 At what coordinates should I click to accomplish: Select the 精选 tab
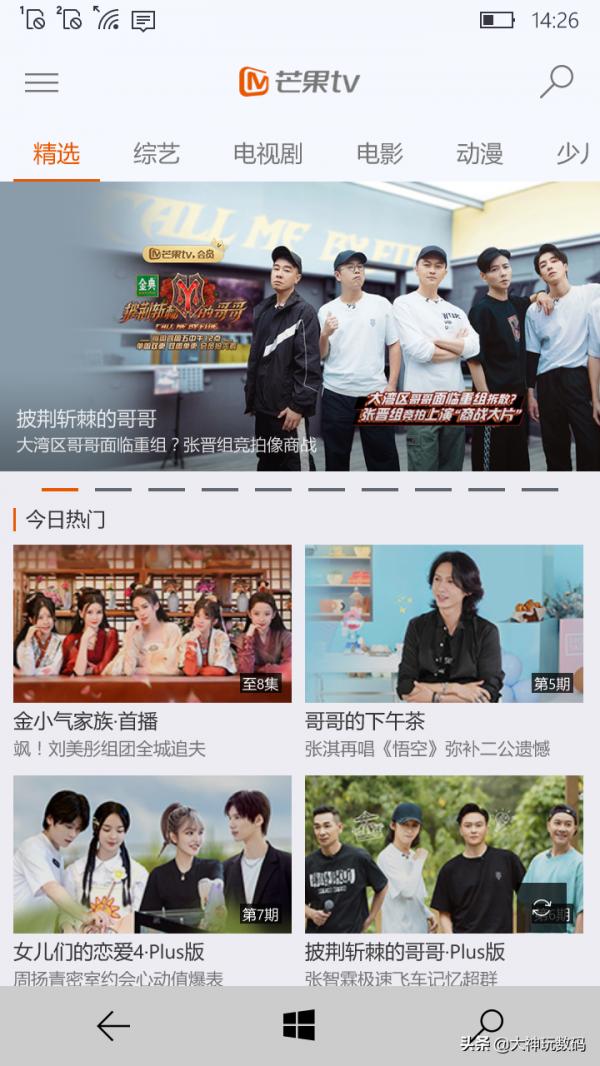click(56, 154)
